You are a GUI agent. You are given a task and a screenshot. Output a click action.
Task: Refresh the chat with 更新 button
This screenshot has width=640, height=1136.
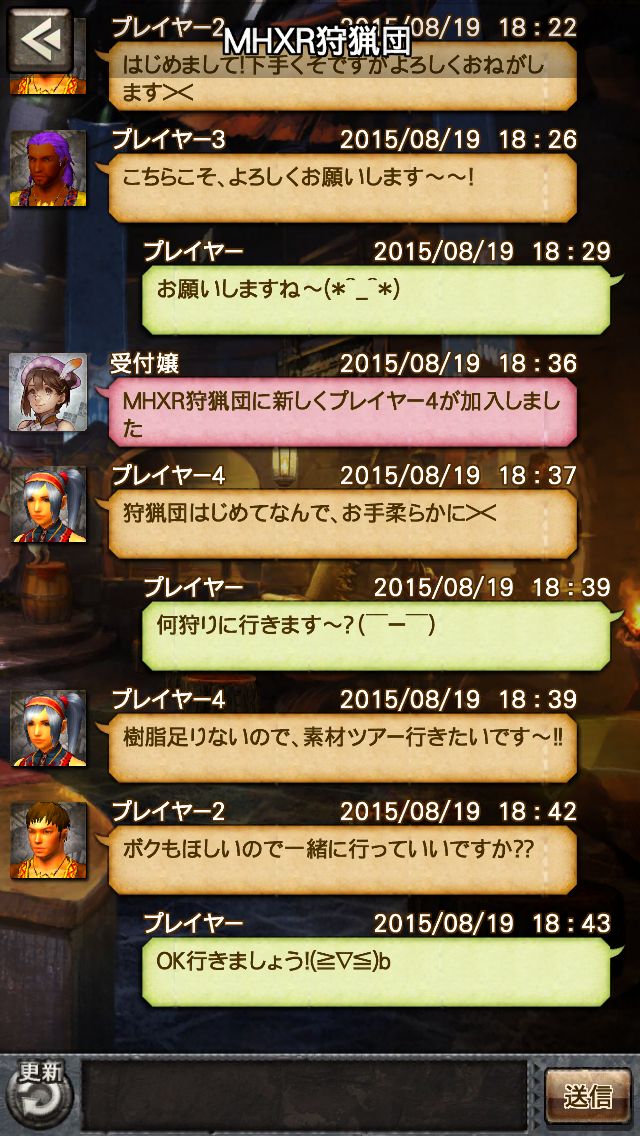(42, 1096)
